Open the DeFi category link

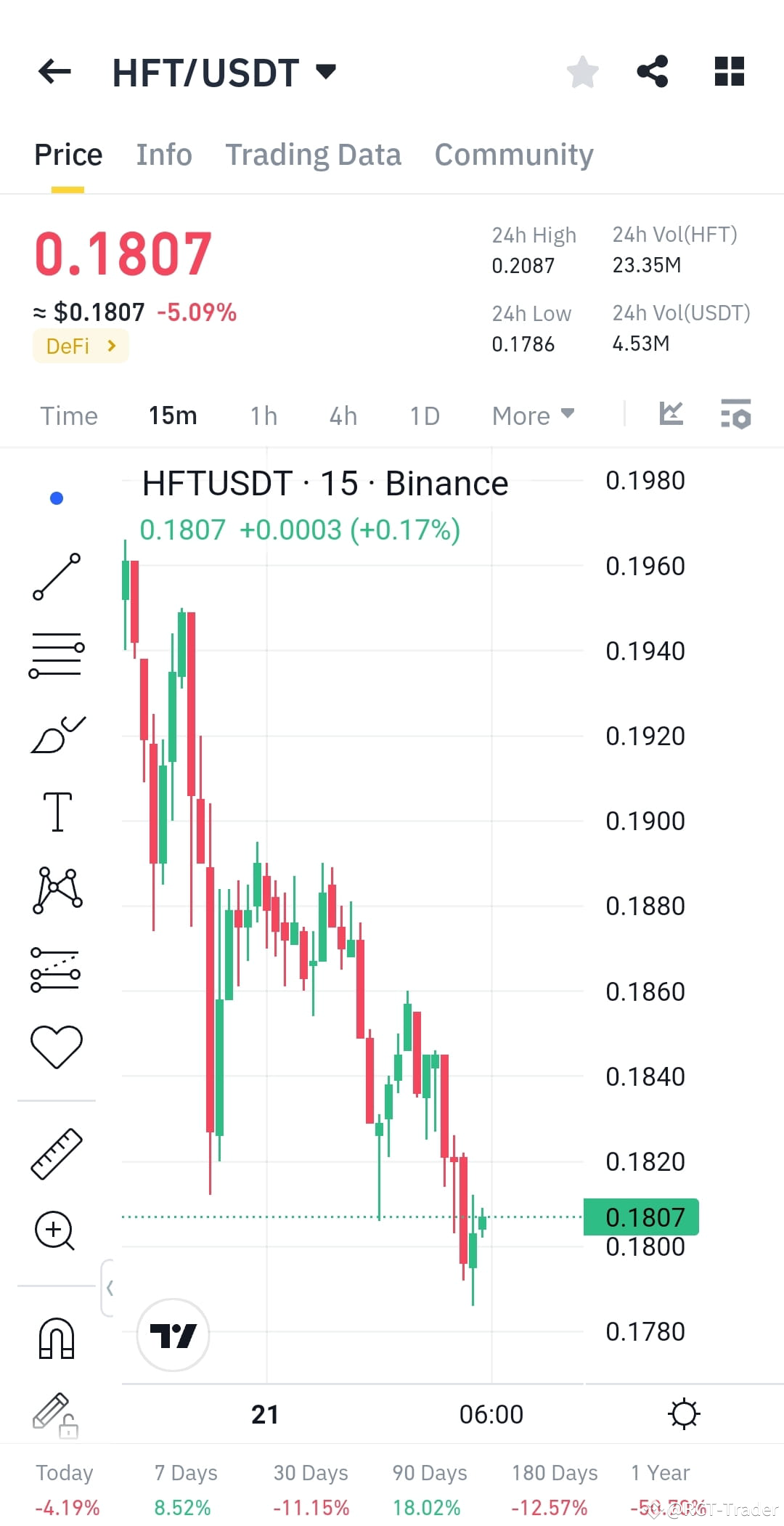80,346
